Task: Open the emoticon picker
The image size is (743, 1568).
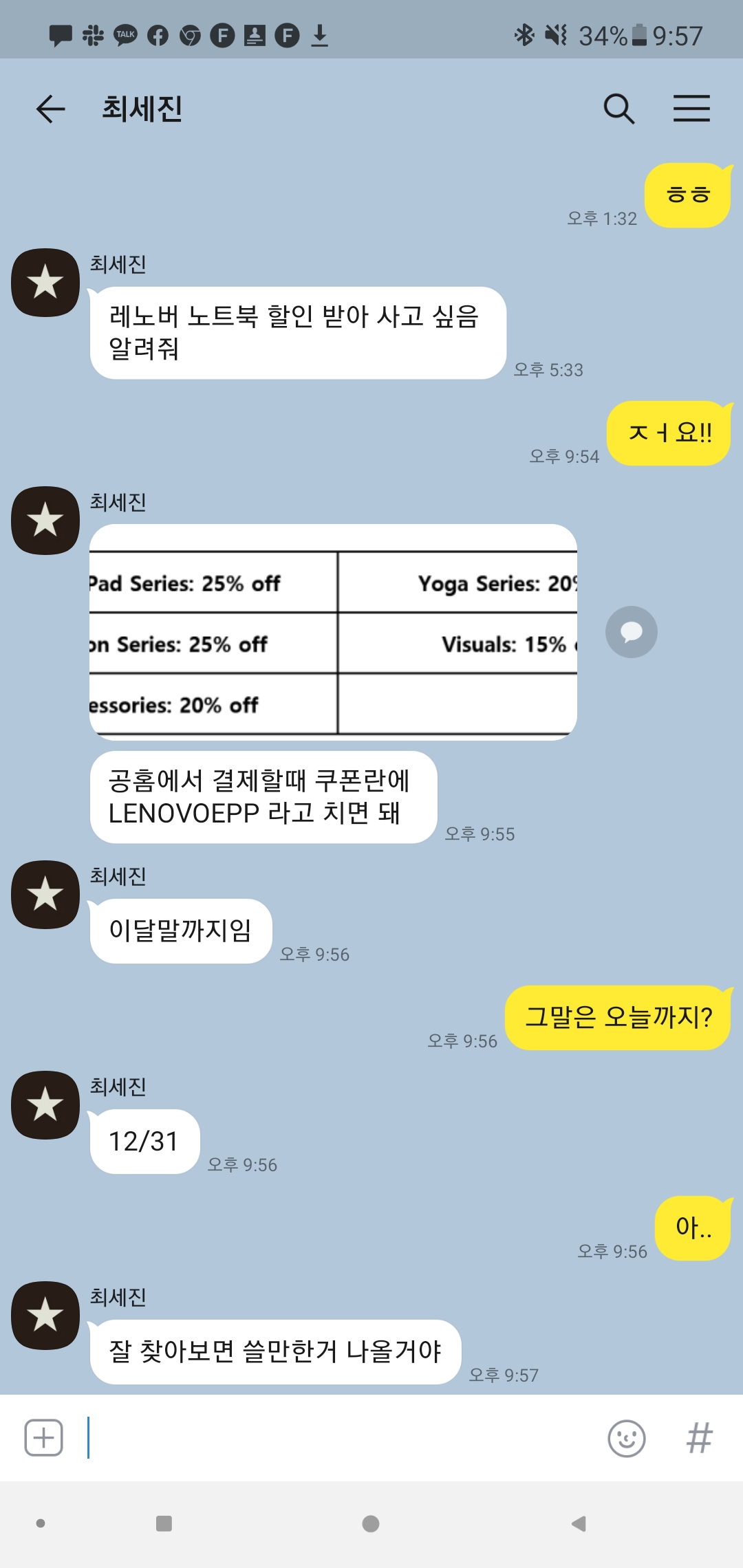Action: (x=626, y=1438)
